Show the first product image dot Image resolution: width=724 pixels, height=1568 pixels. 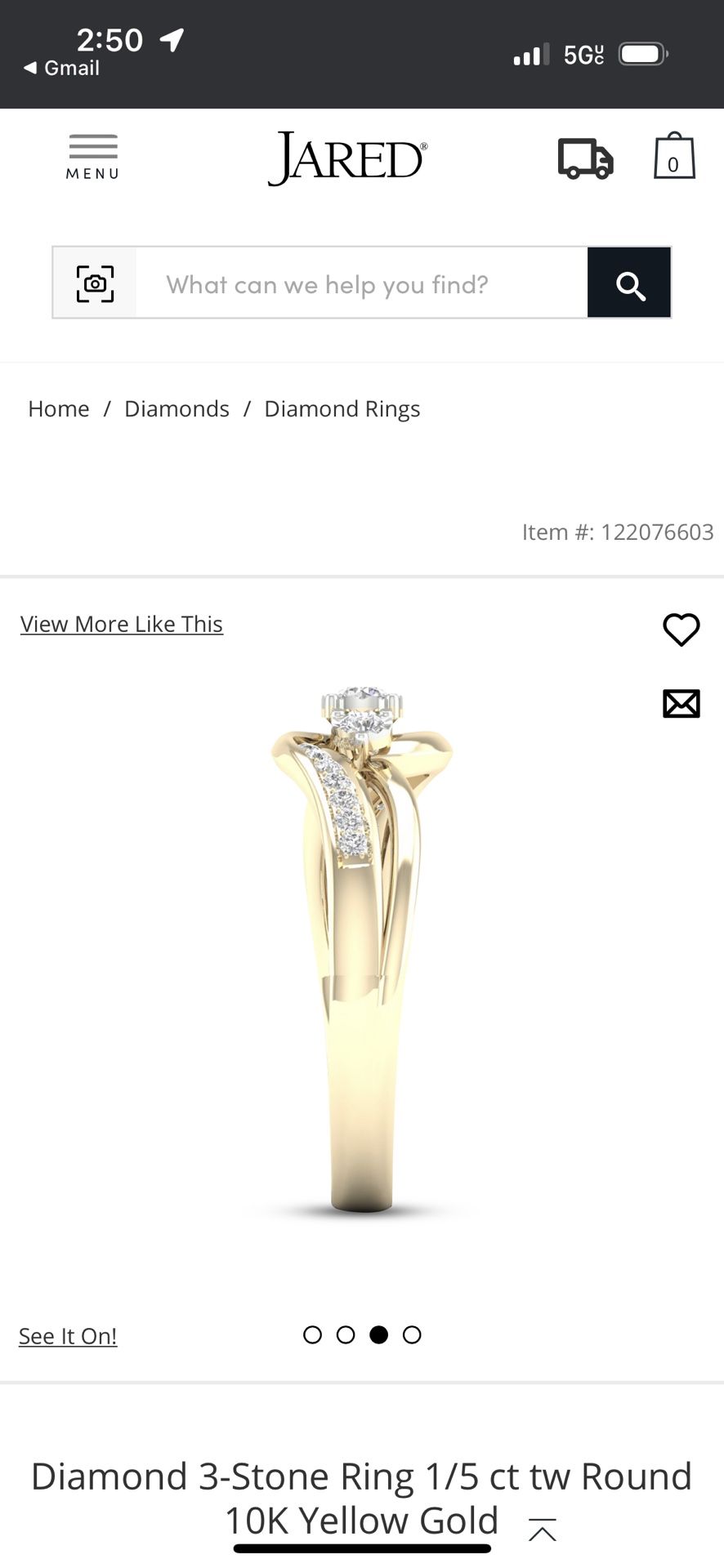[312, 1334]
